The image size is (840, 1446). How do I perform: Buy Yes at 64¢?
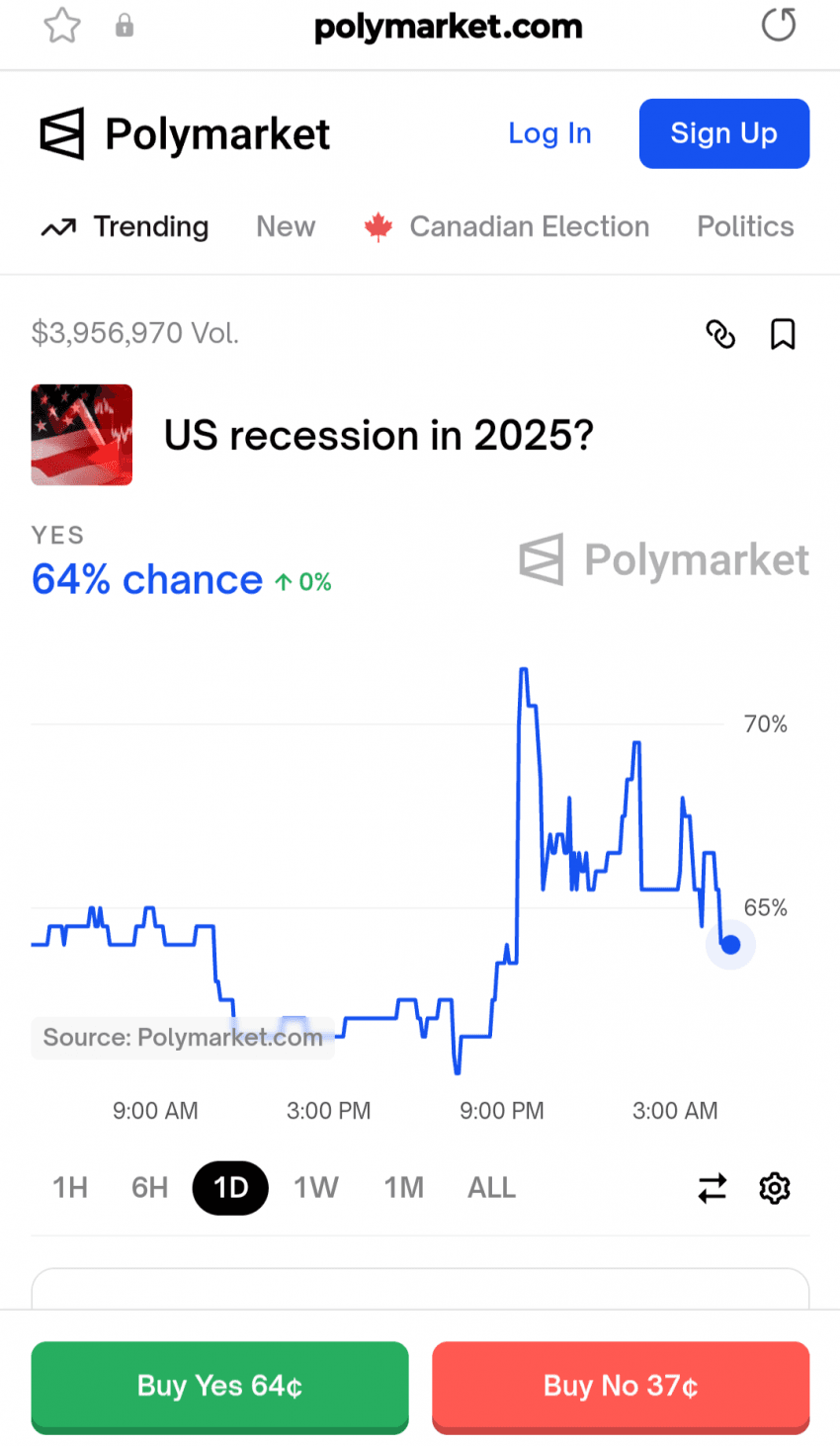point(219,1386)
